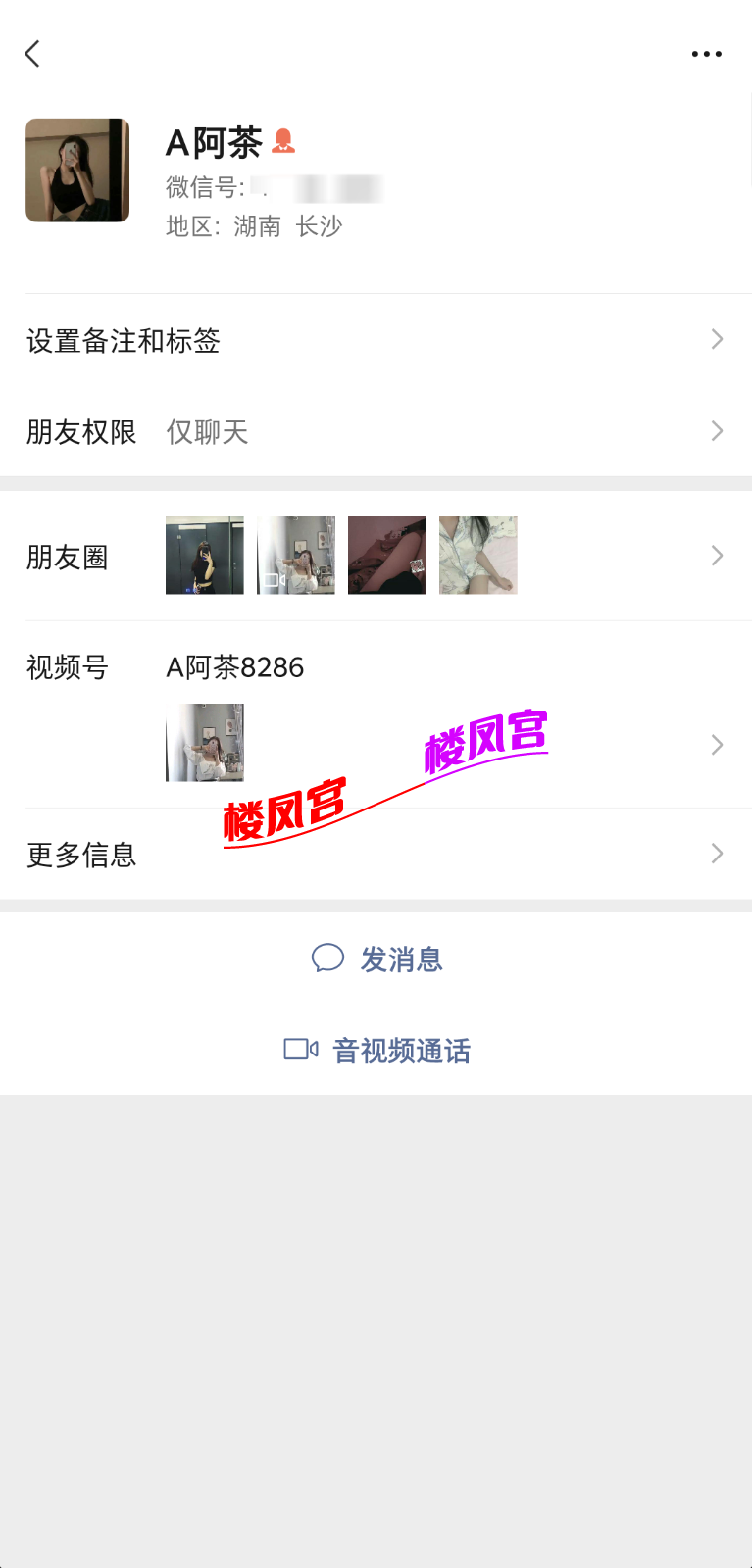
Task: View A阿茶's profile avatar
Action: (x=77, y=171)
